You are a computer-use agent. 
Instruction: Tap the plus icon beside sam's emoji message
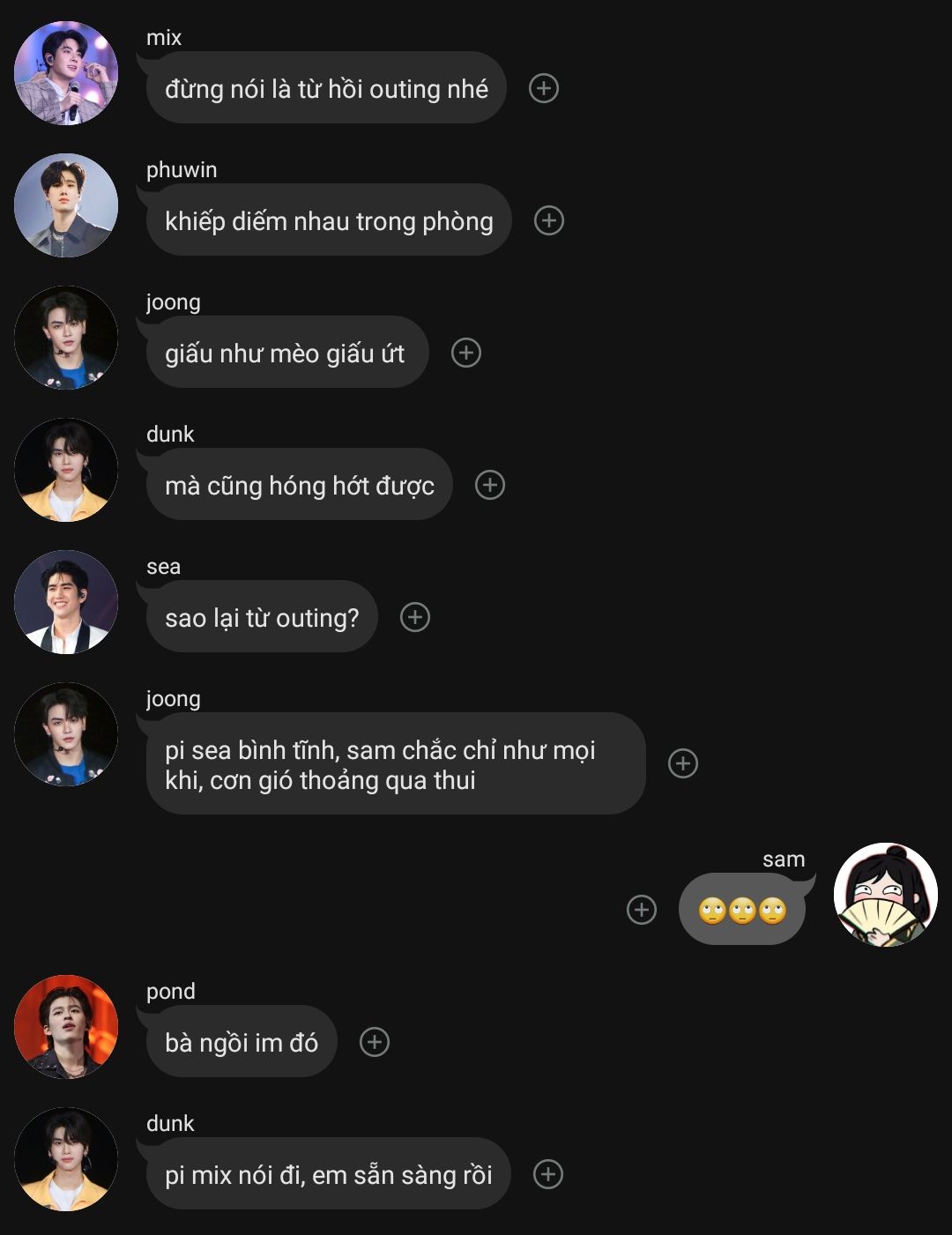tap(642, 910)
